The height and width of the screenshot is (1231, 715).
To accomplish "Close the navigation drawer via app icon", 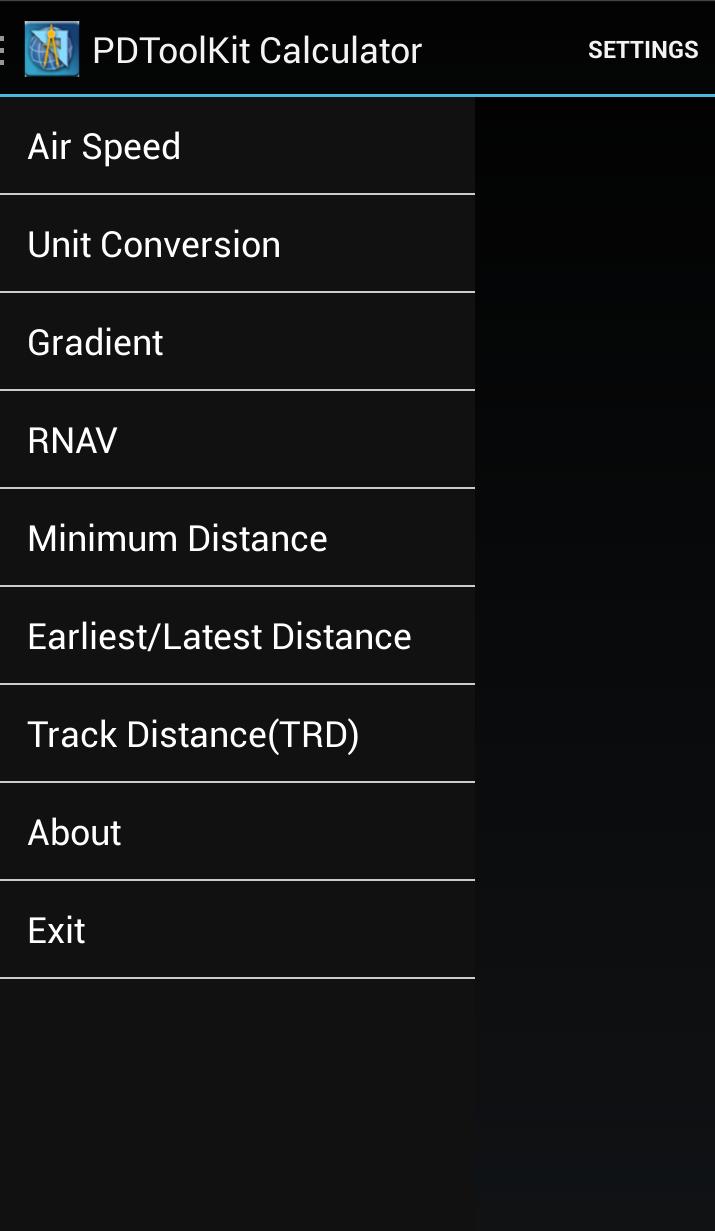I will coord(50,49).
